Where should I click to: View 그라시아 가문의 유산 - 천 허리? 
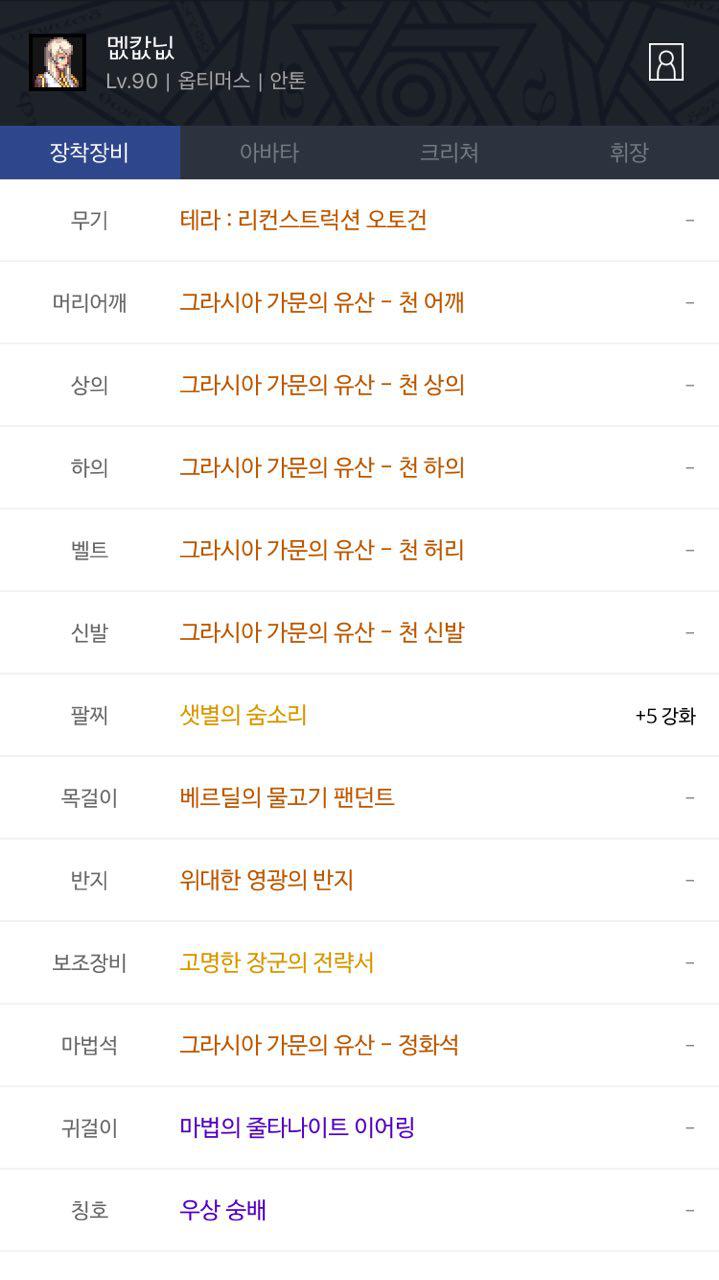pyautogui.click(x=322, y=550)
